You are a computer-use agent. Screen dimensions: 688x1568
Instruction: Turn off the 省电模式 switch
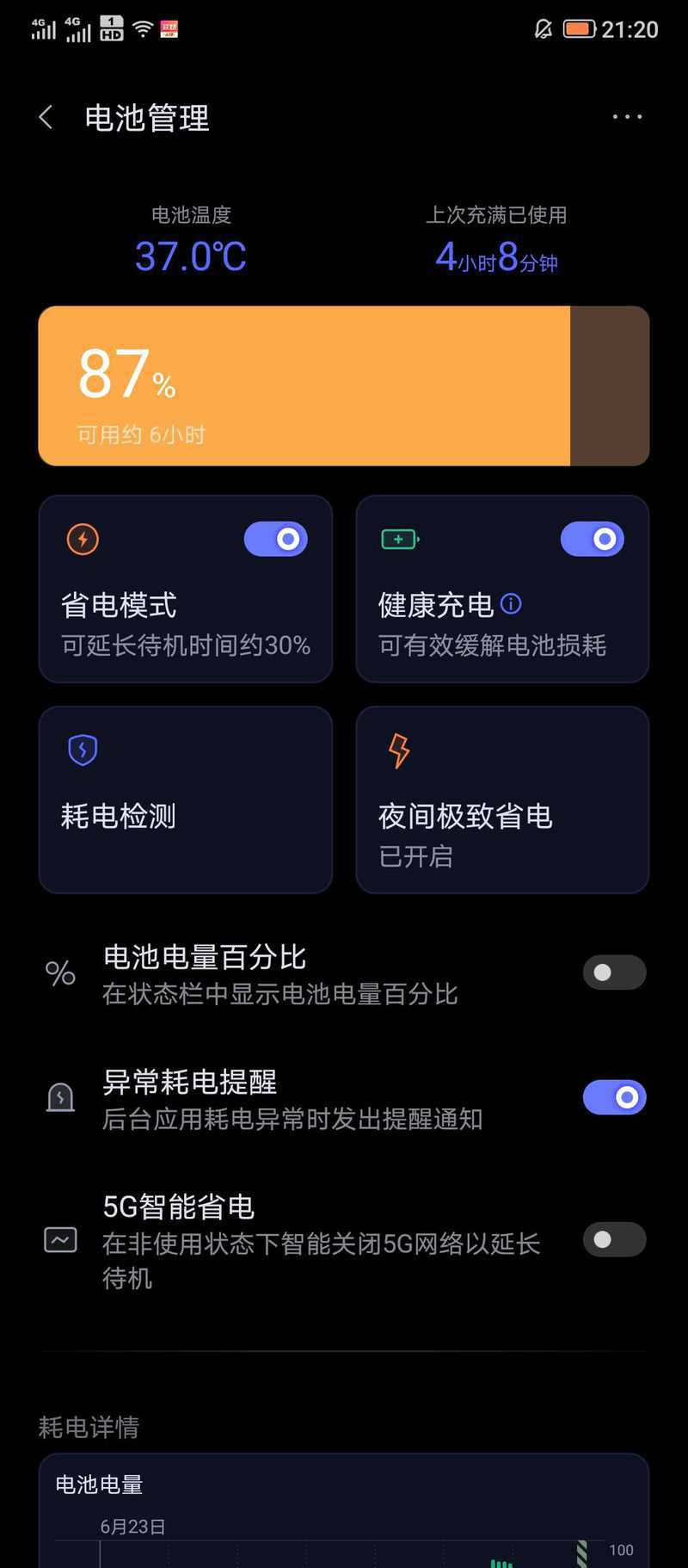coord(276,540)
